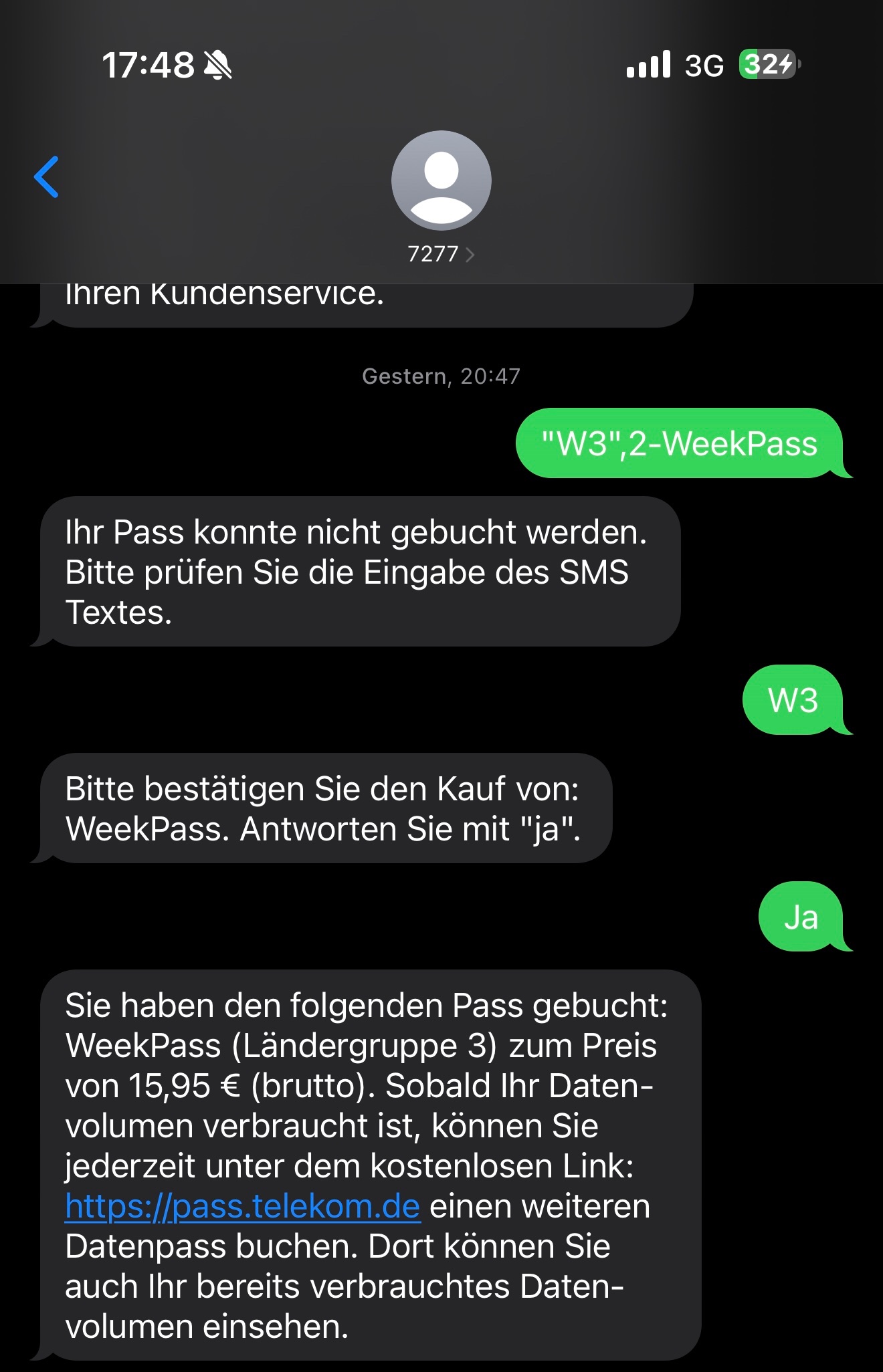883x1372 pixels.
Task: Go back to the messages list
Action: pos(47,177)
